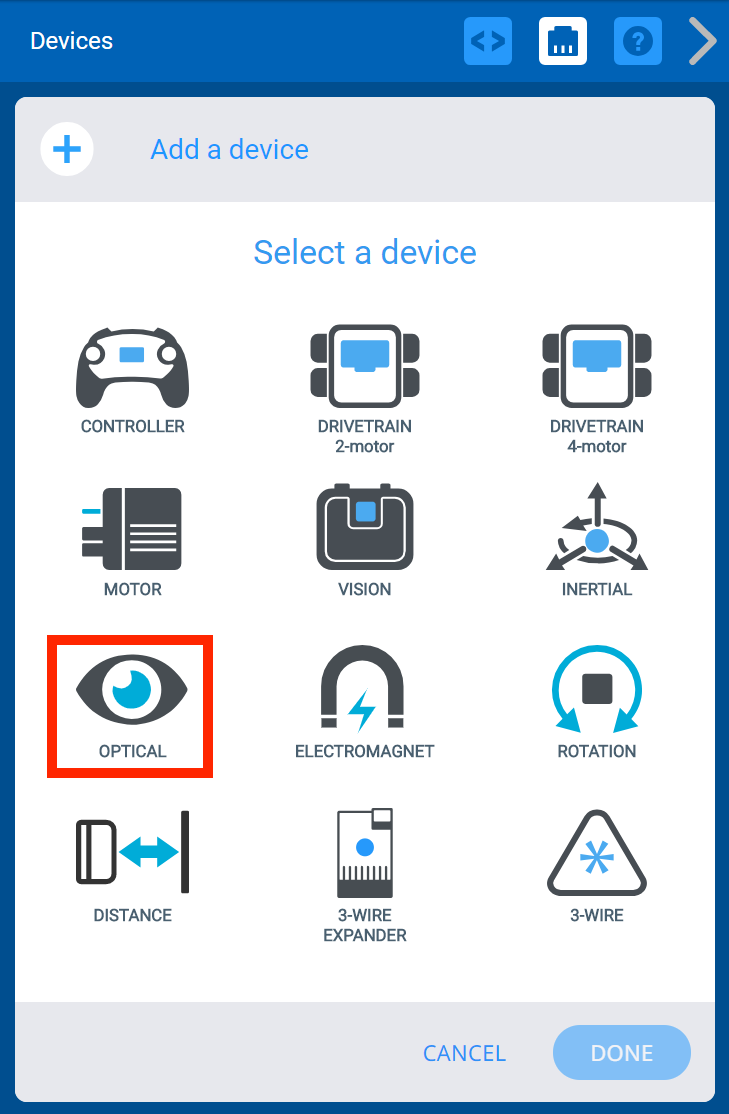Select the Electromagnet device
Image resolution: width=729 pixels, height=1114 pixels.
click(x=364, y=704)
